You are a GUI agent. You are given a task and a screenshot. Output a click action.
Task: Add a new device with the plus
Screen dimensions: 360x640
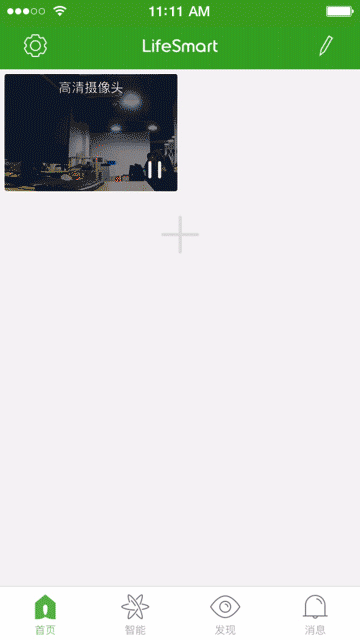click(180, 234)
